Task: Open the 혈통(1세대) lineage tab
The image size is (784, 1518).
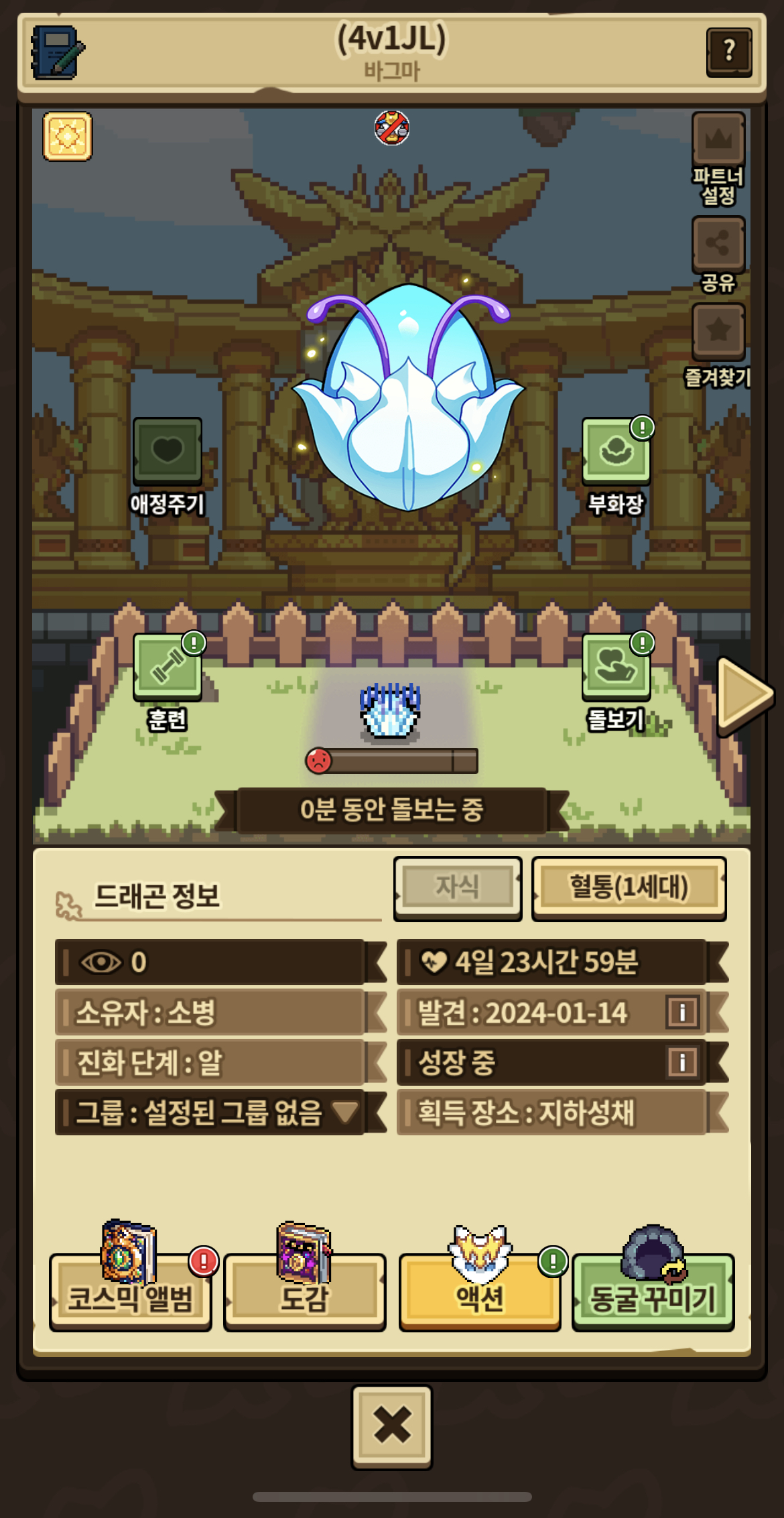Action: pos(629,887)
